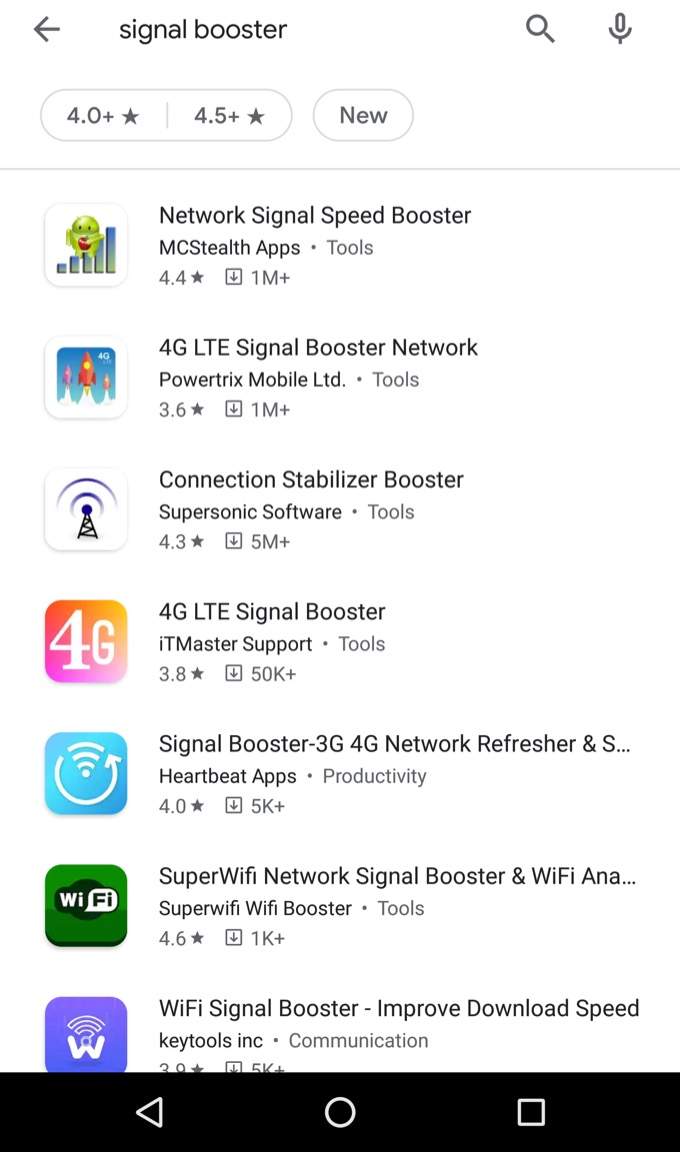This screenshot has width=680, height=1152.
Task: Go back using the arrow
Action: 46,30
